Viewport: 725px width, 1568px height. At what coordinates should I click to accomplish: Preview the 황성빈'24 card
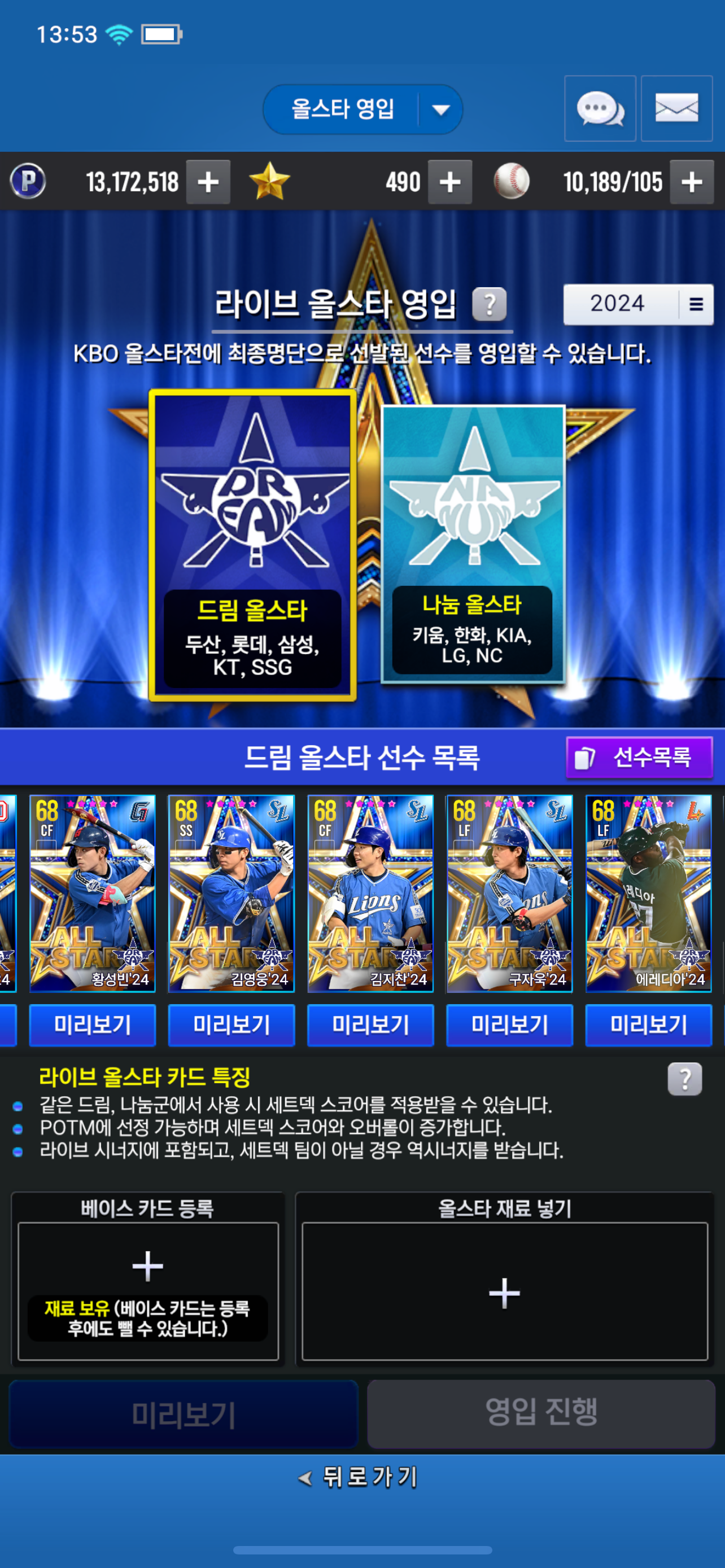[x=93, y=1025]
